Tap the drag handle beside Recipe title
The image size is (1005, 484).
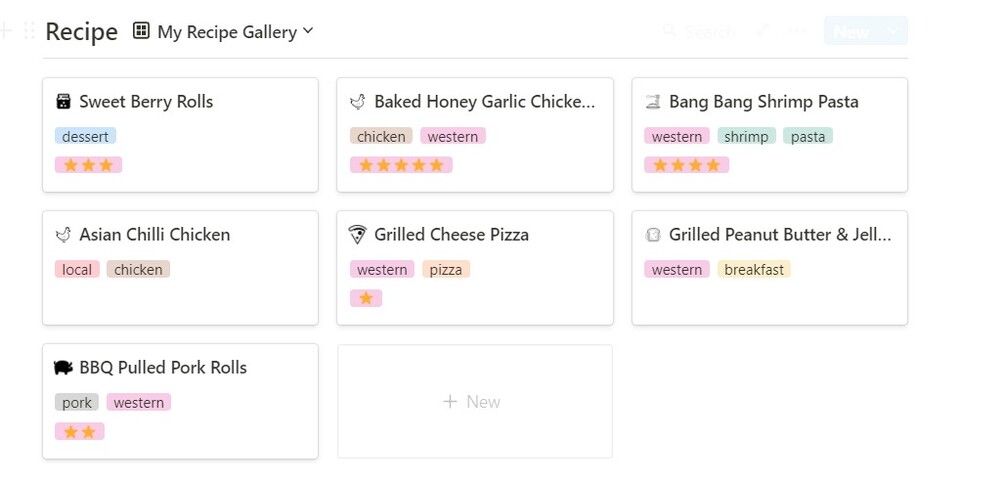(29, 32)
